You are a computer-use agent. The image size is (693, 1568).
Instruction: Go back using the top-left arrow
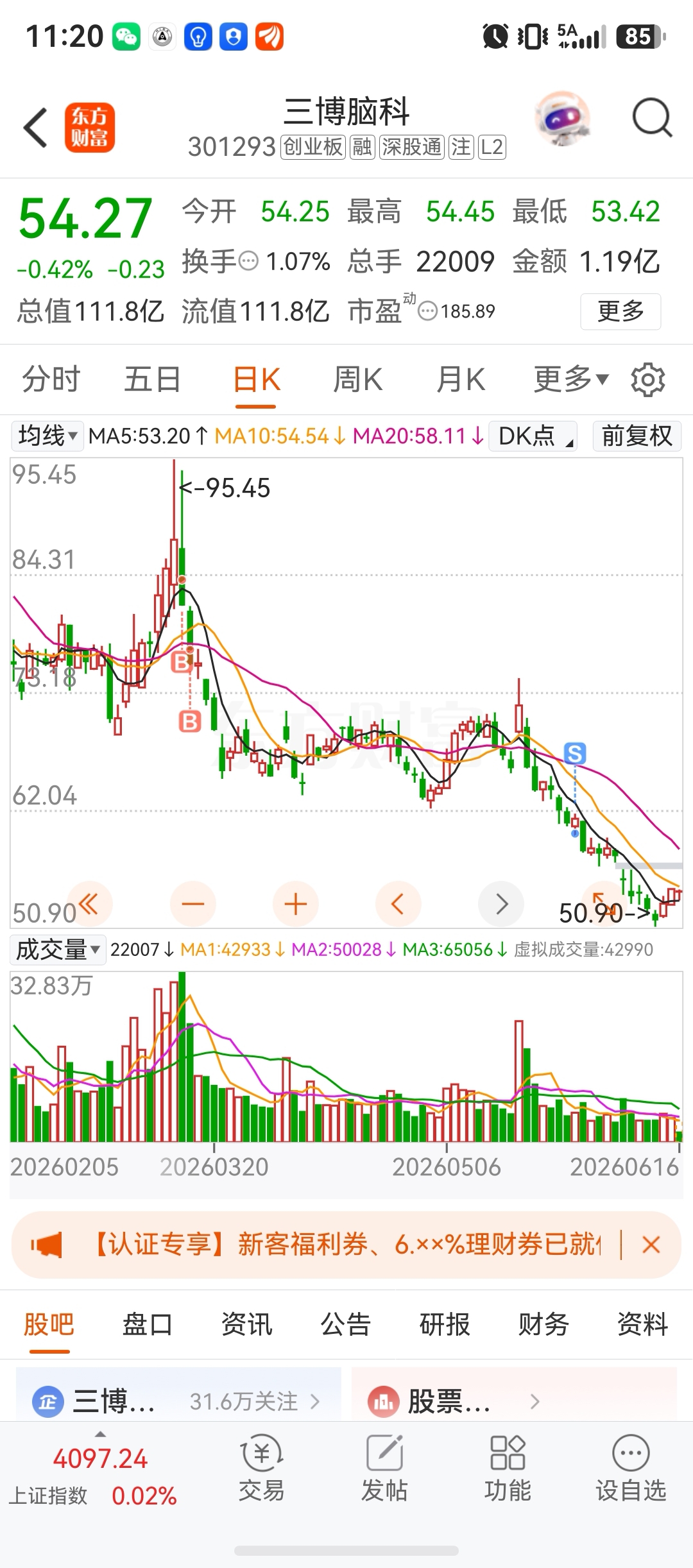point(35,128)
